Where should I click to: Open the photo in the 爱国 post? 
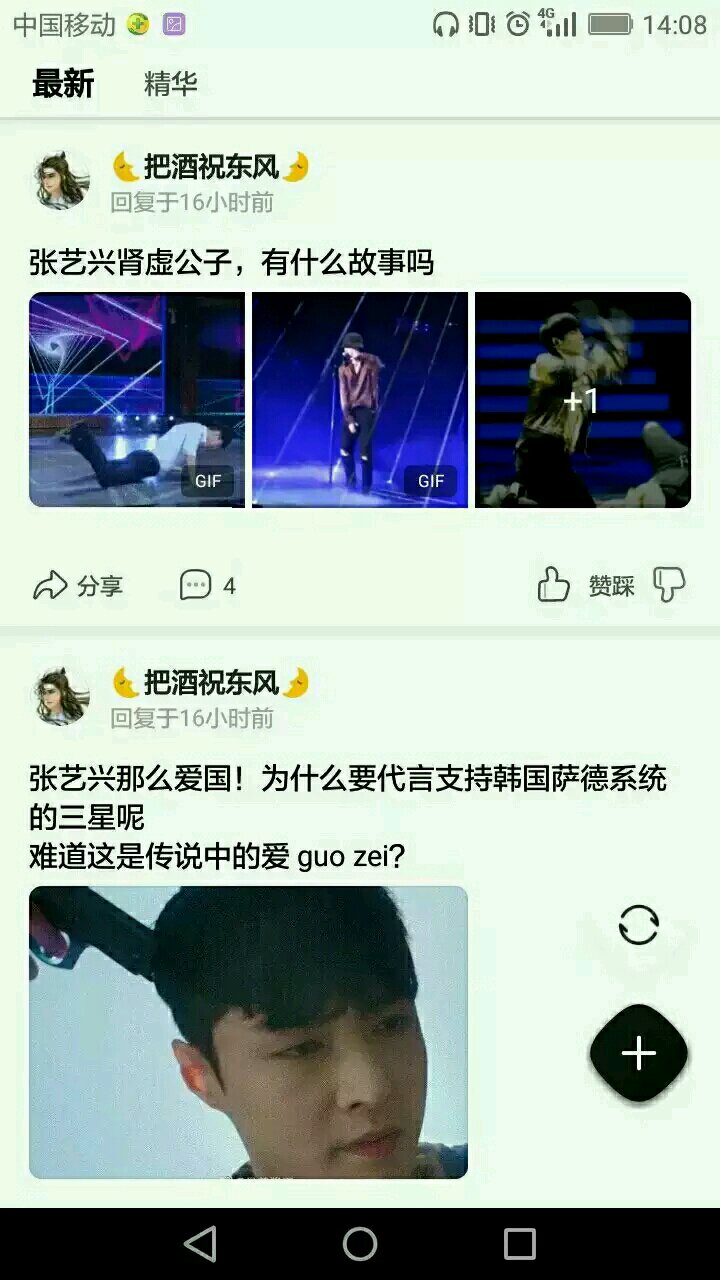pyautogui.click(x=248, y=1032)
